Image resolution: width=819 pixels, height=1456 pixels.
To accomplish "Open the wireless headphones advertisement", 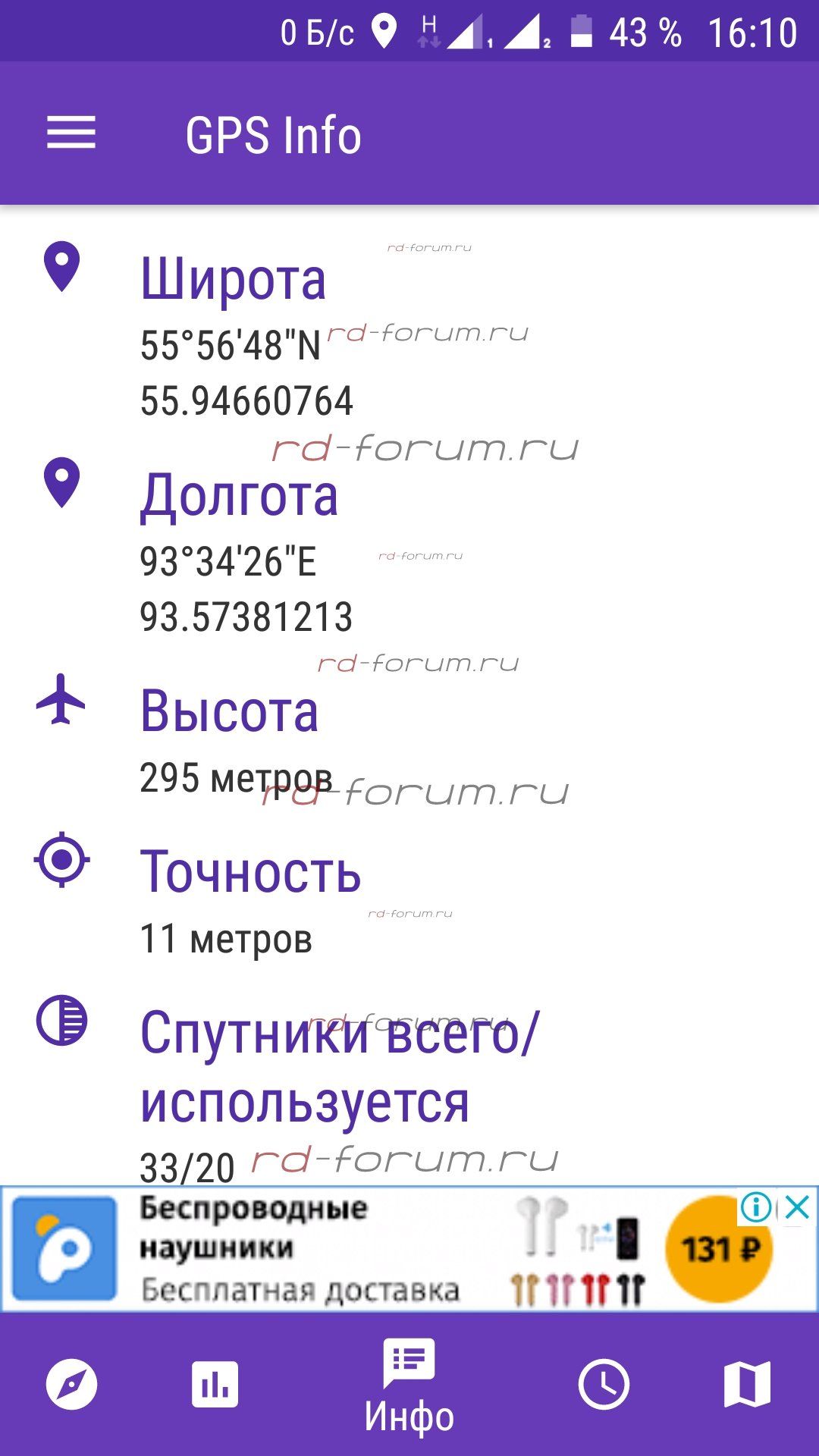I will (x=409, y=1249).
